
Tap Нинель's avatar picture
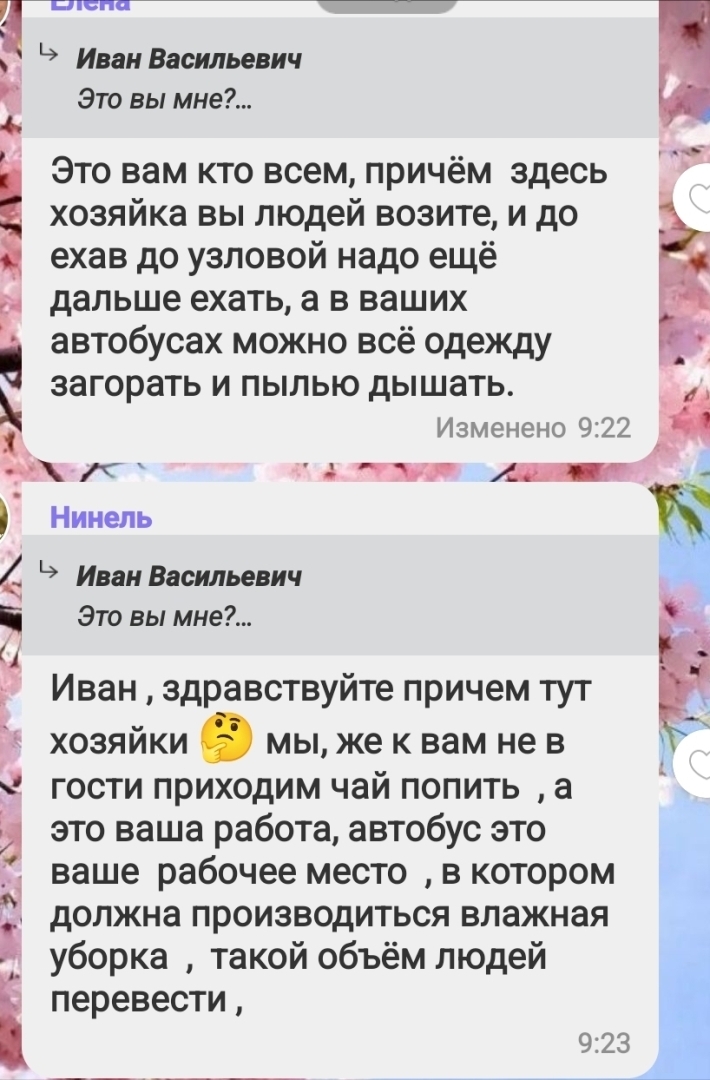coord(5,517)
